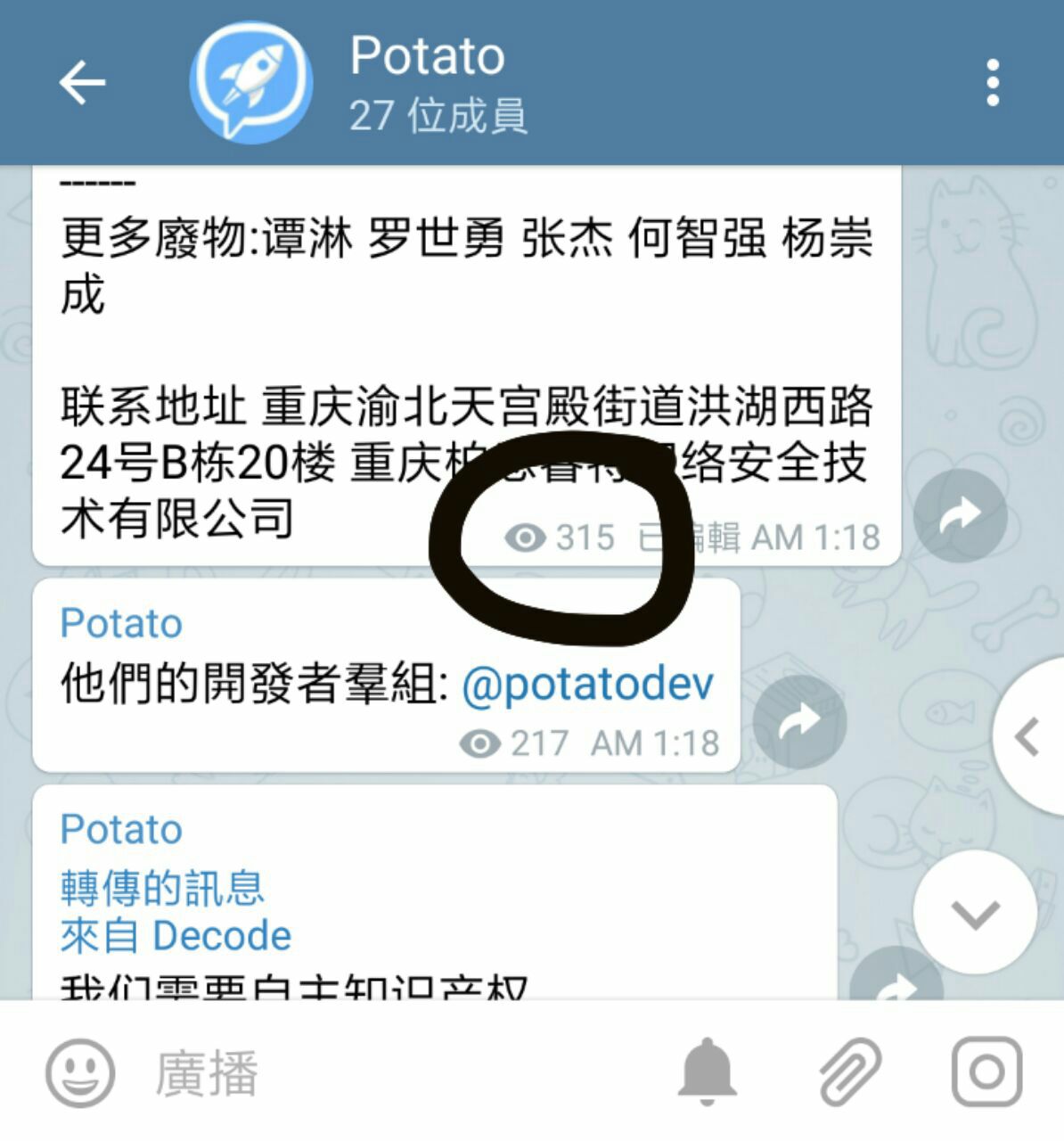
Task: Share the message with the Chongqing address
Action: tap(960, 515)
